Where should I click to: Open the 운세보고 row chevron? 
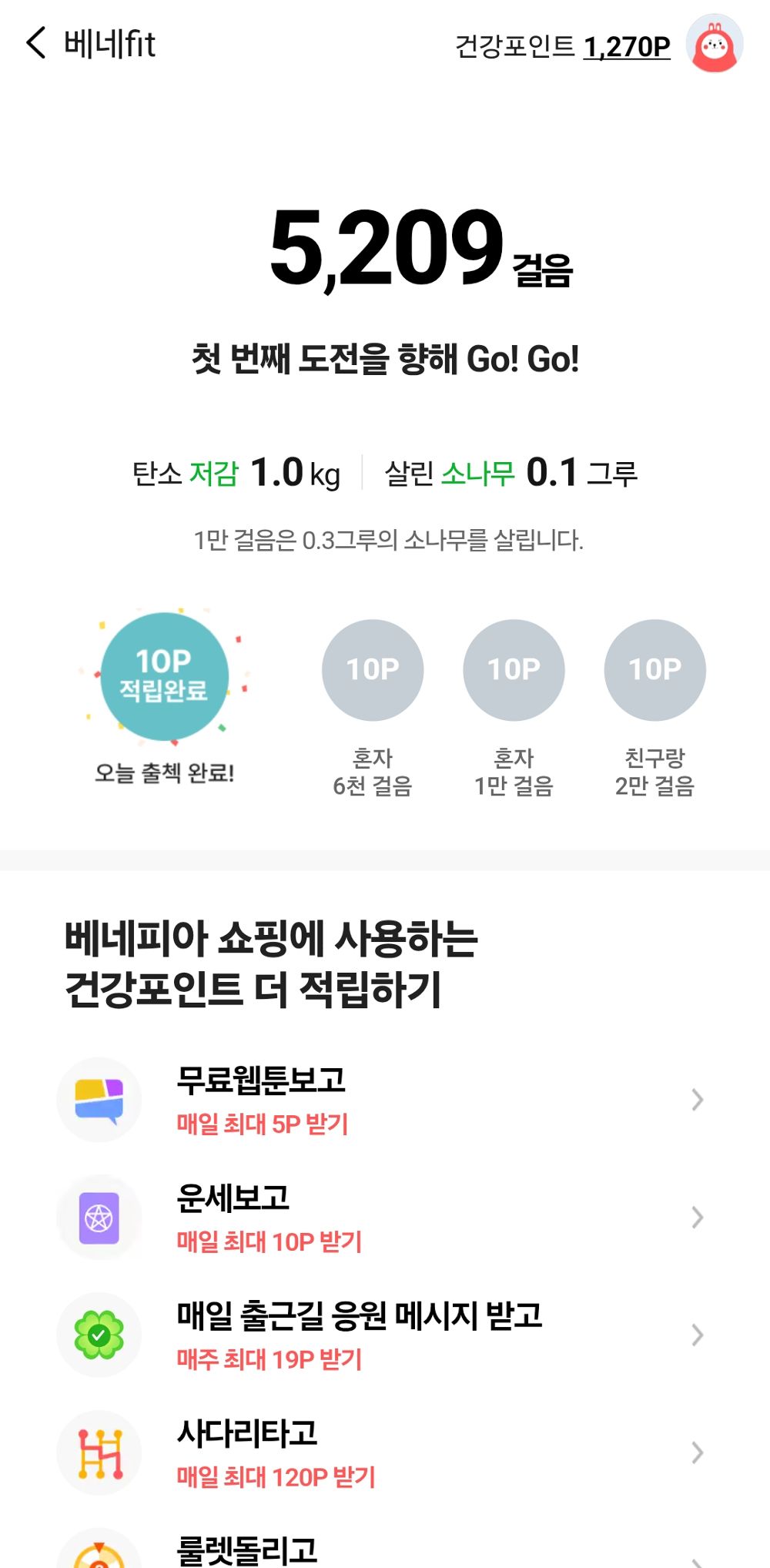[x=697, y=1217]
